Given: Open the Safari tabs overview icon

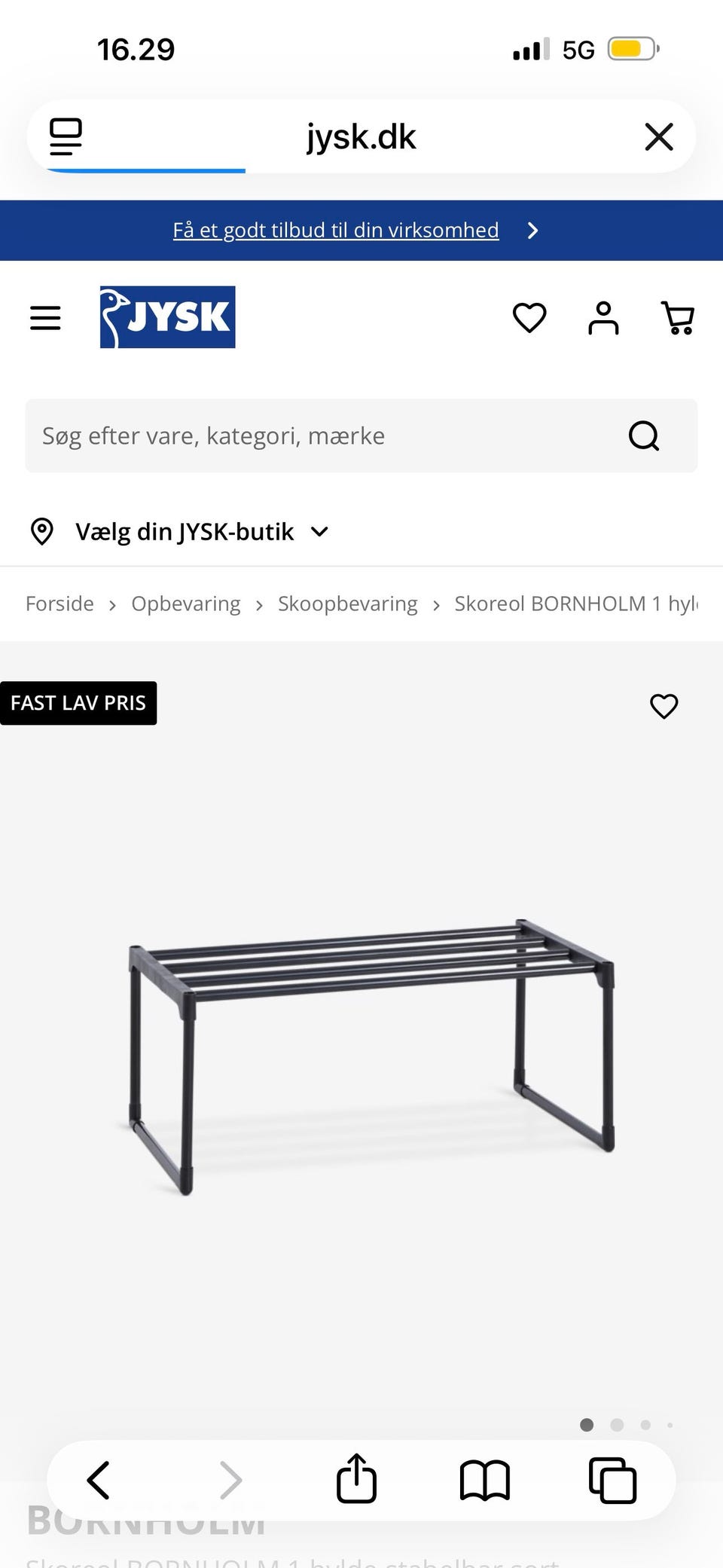Looking at the screenshot, I should pyautogui.click(x=612, y=1479).
